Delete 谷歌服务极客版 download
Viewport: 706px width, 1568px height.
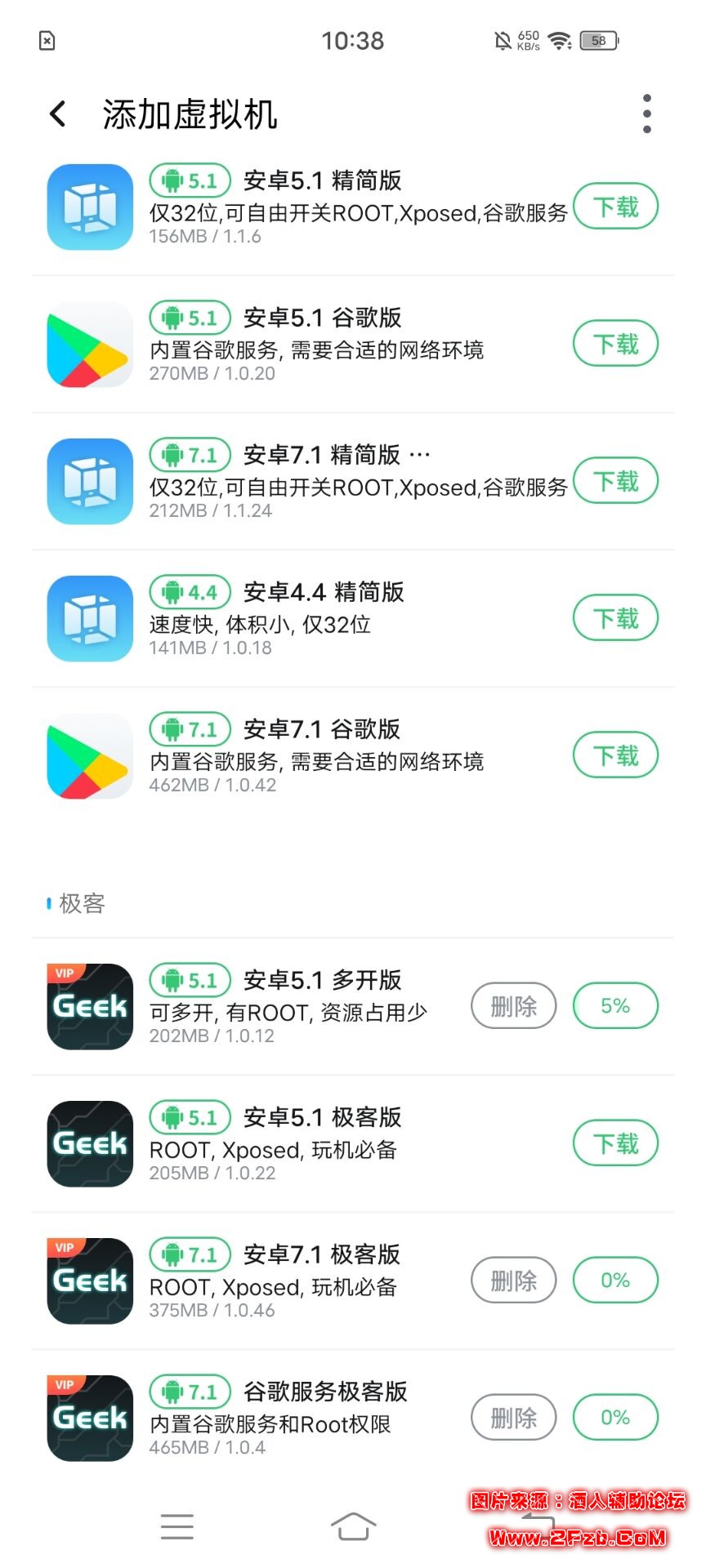(513, 1418)
